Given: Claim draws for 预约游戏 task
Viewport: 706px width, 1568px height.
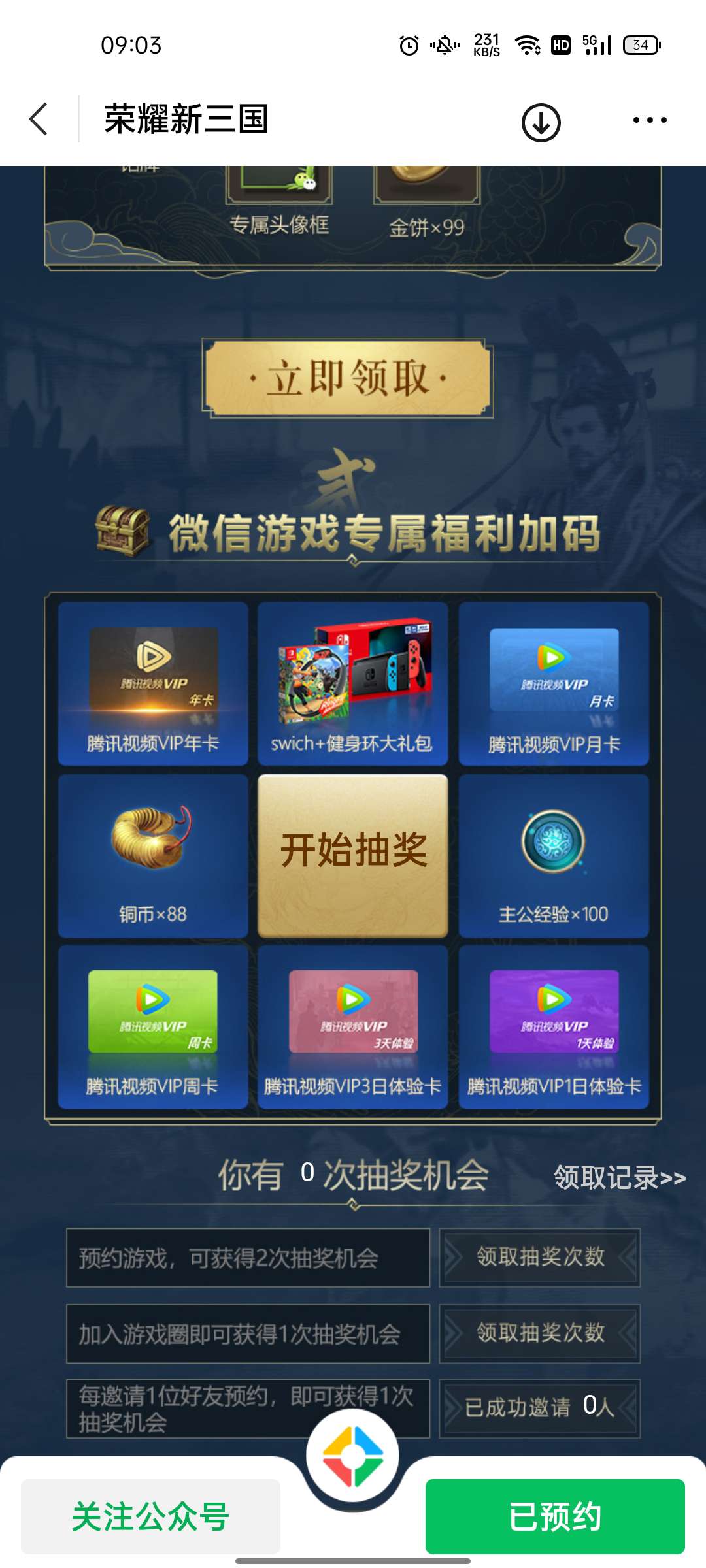Looking at the screenshot, I should point(540,1257).
